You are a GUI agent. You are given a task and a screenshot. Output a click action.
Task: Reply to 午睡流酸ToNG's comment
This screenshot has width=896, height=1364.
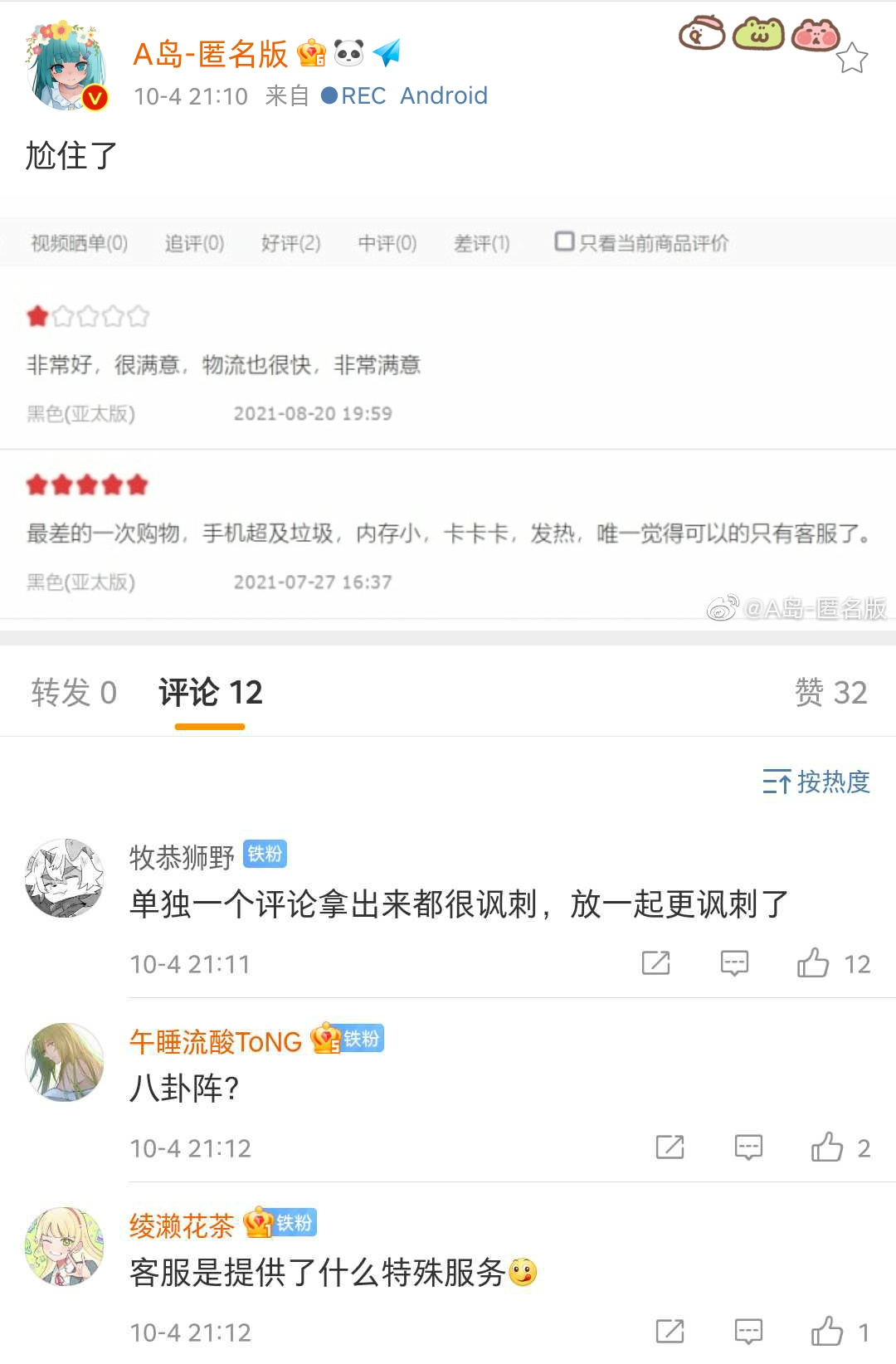point(748,1147)
